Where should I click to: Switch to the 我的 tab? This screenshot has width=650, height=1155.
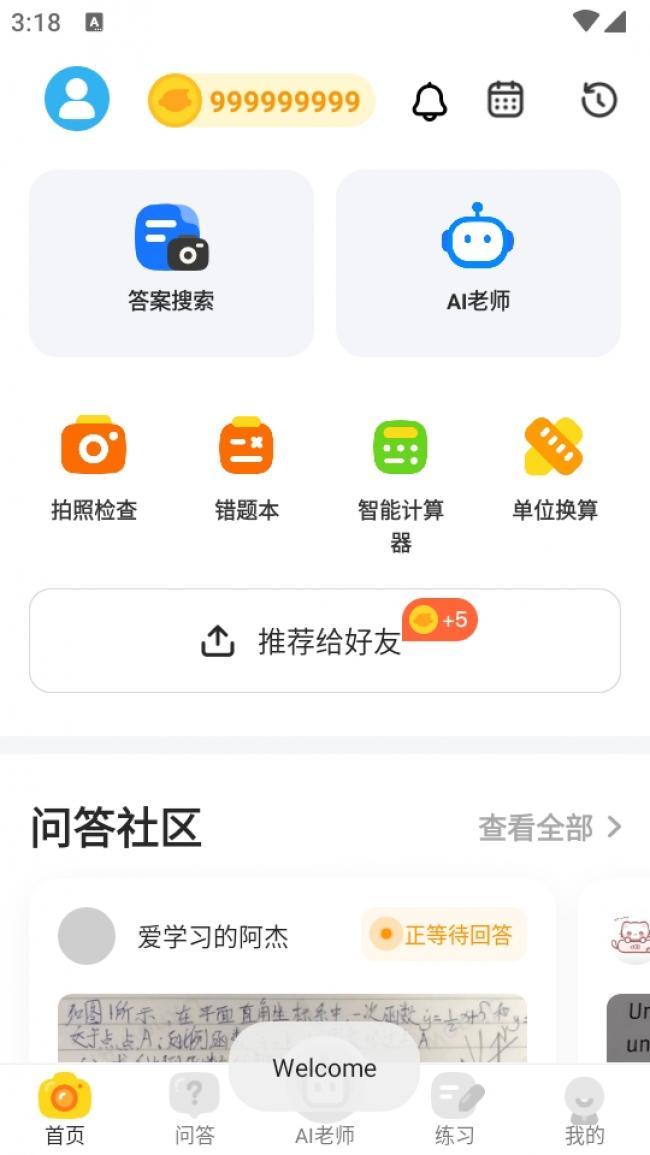[584, 1110]
